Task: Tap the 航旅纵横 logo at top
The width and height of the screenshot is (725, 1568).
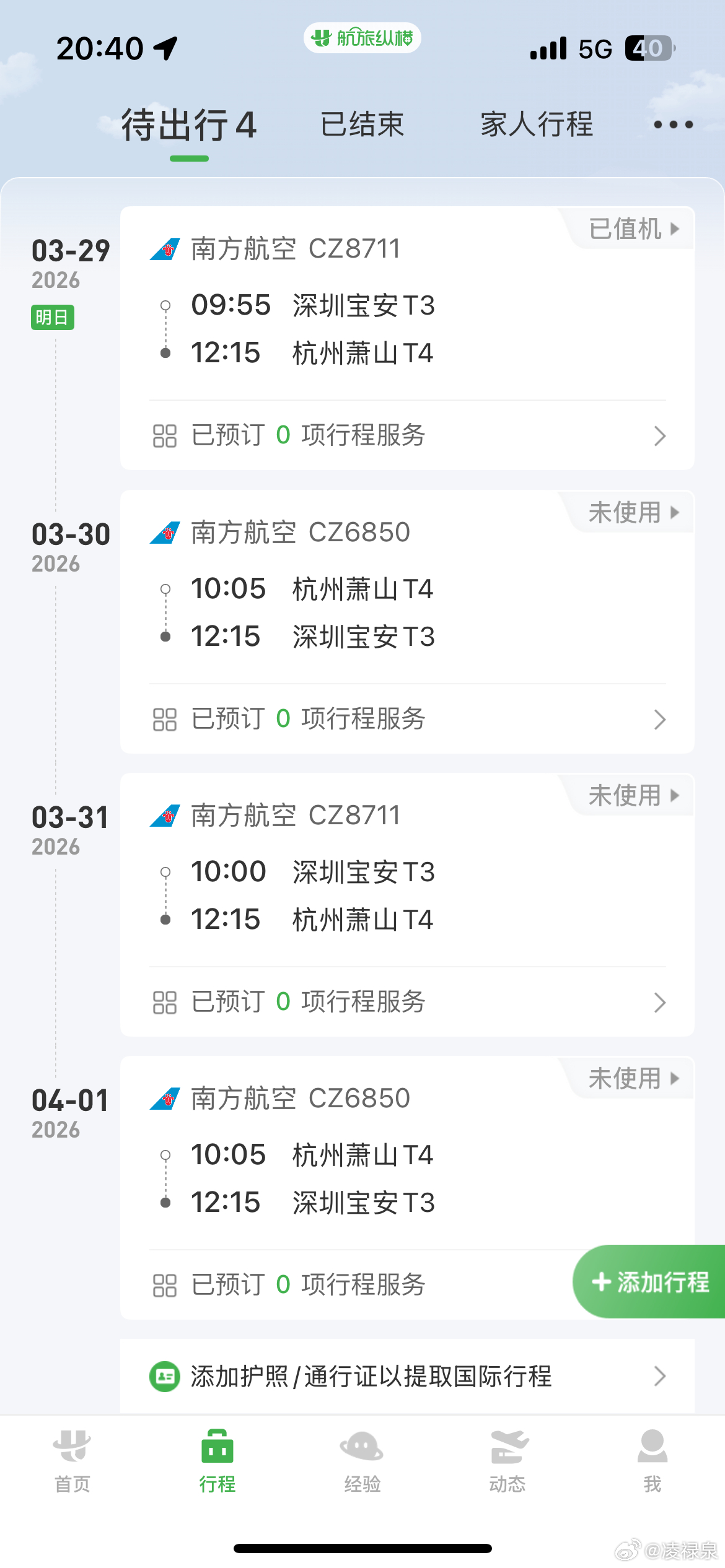Action: 361,37
